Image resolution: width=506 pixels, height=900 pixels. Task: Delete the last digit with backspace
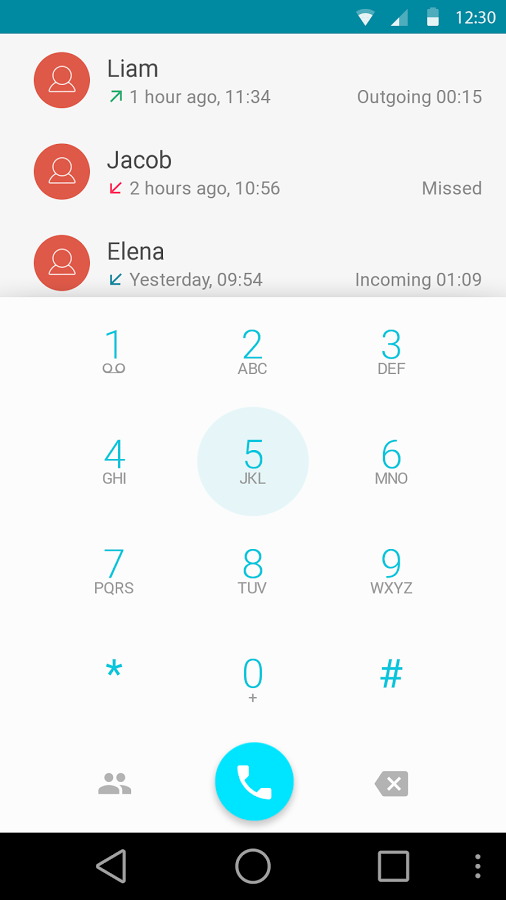[x=392, y=783]
